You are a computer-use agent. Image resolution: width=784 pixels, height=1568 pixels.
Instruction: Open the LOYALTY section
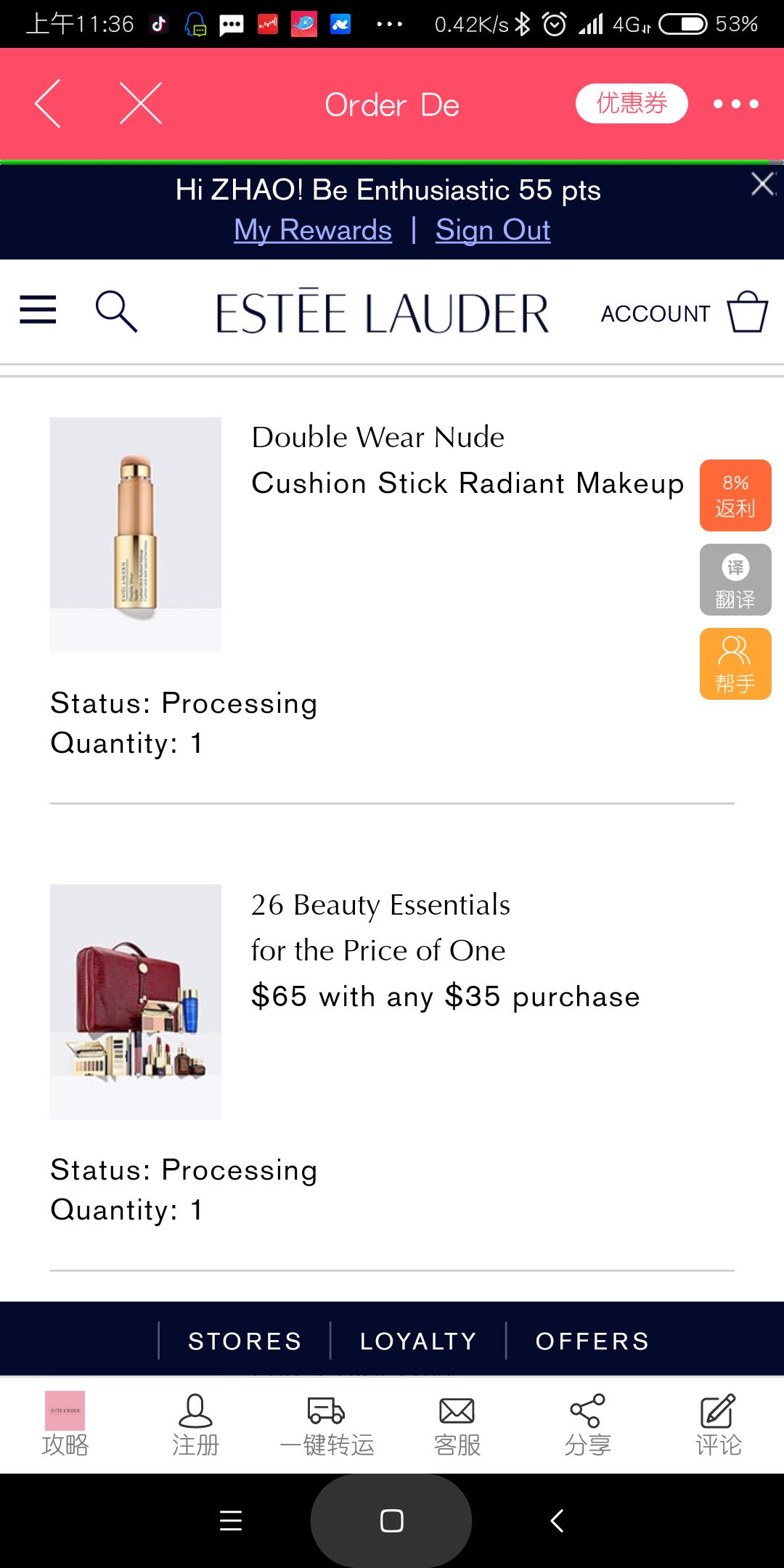click(419, 1341)
